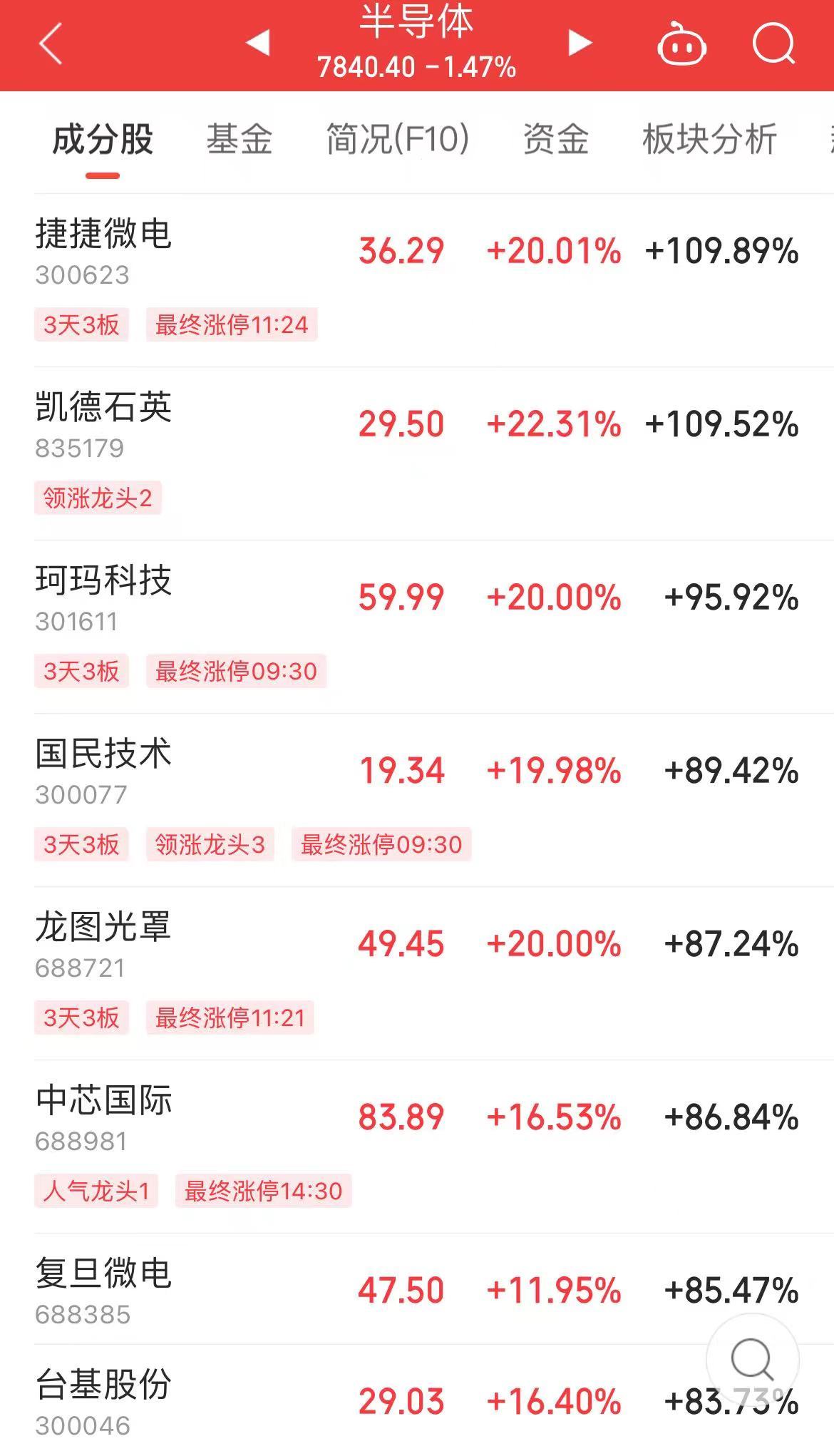834x1456 pixels.
Task: Go back using the top-left arrow
Action: pyautogui.click(x=51, y=44)
